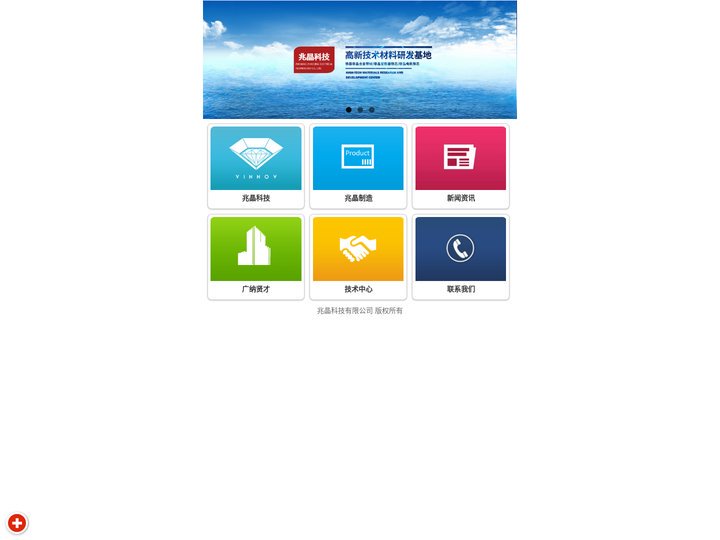Open the 广纳贤才 recruitment tile
720x540 pixels.
256,257
